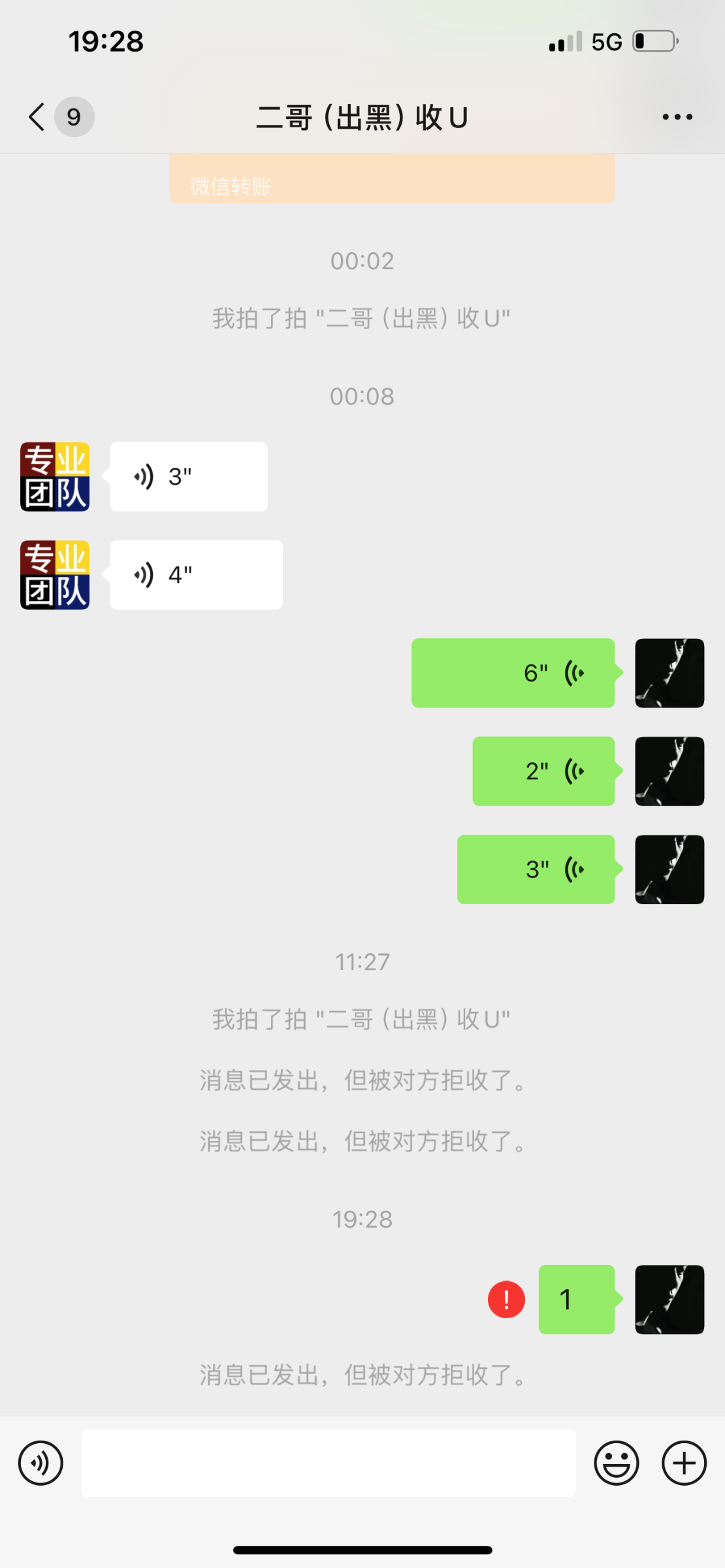Play the sent 3-second voice message
Screen dimensions: 725x1568
click(536, 870)
